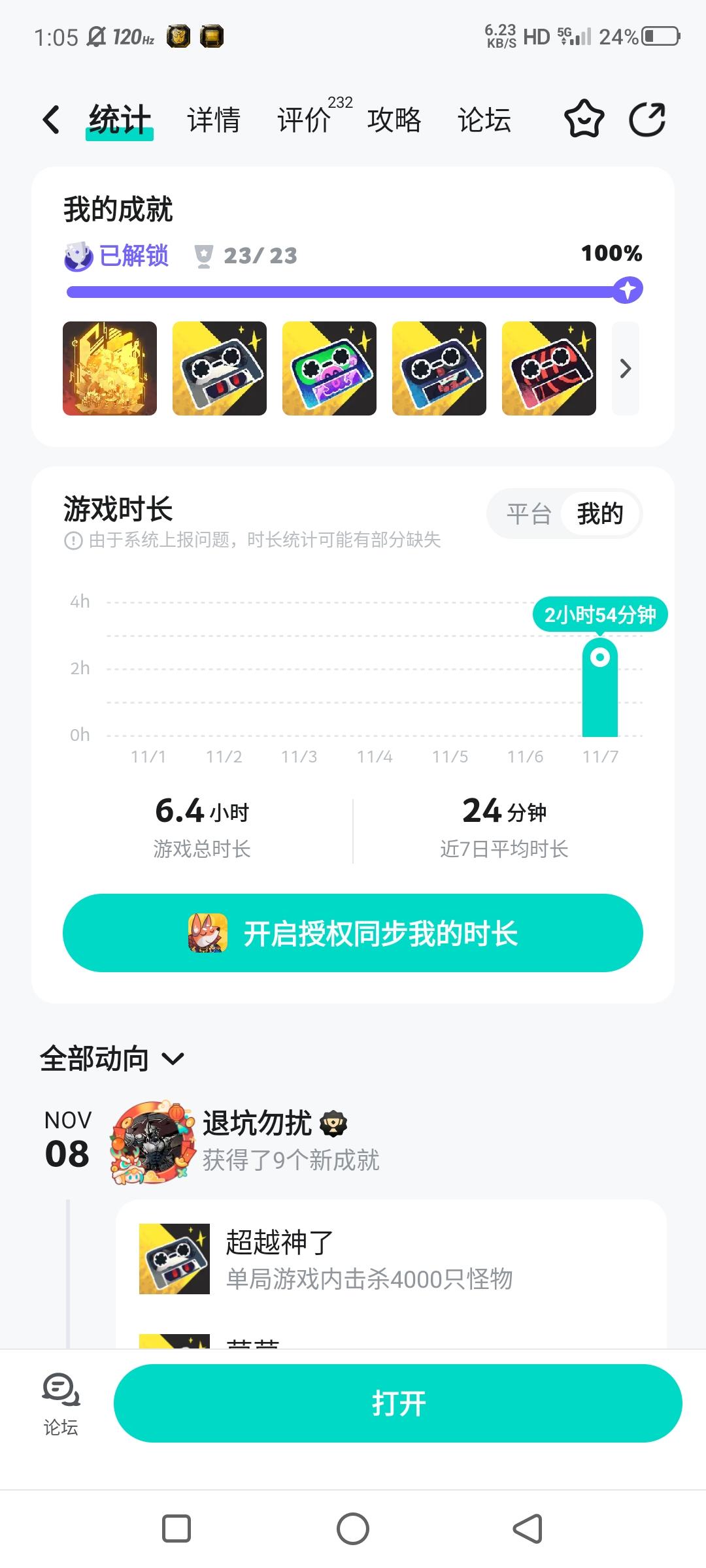Expand the 全部动向 filter dropdown
Screen dimensions: 706x1568
pos(173,1057)
